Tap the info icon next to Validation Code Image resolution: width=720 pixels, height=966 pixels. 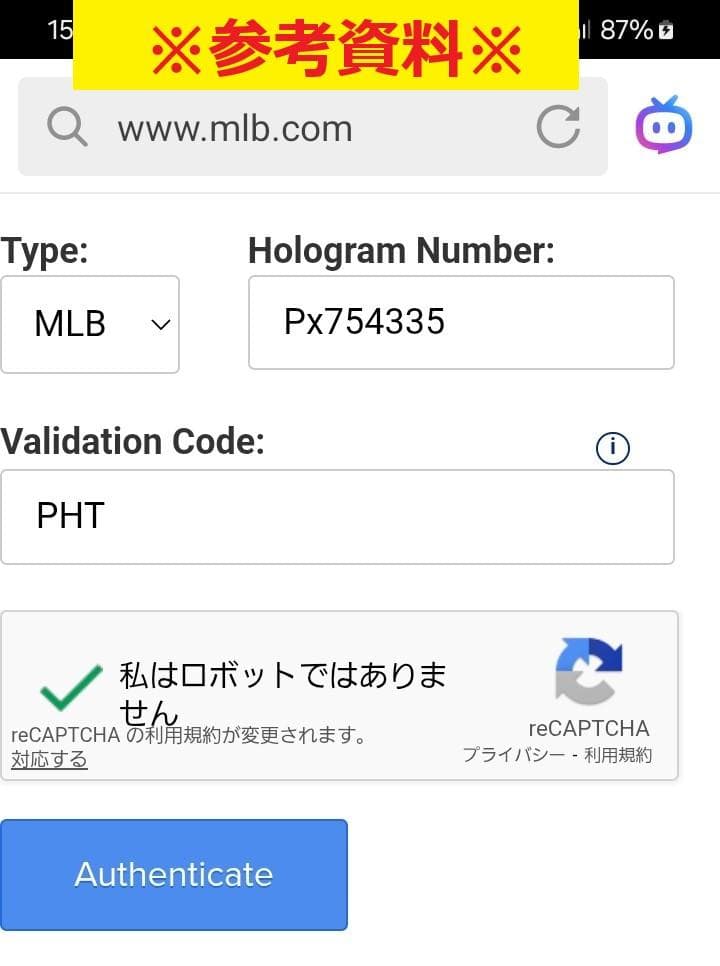[612, 447]
